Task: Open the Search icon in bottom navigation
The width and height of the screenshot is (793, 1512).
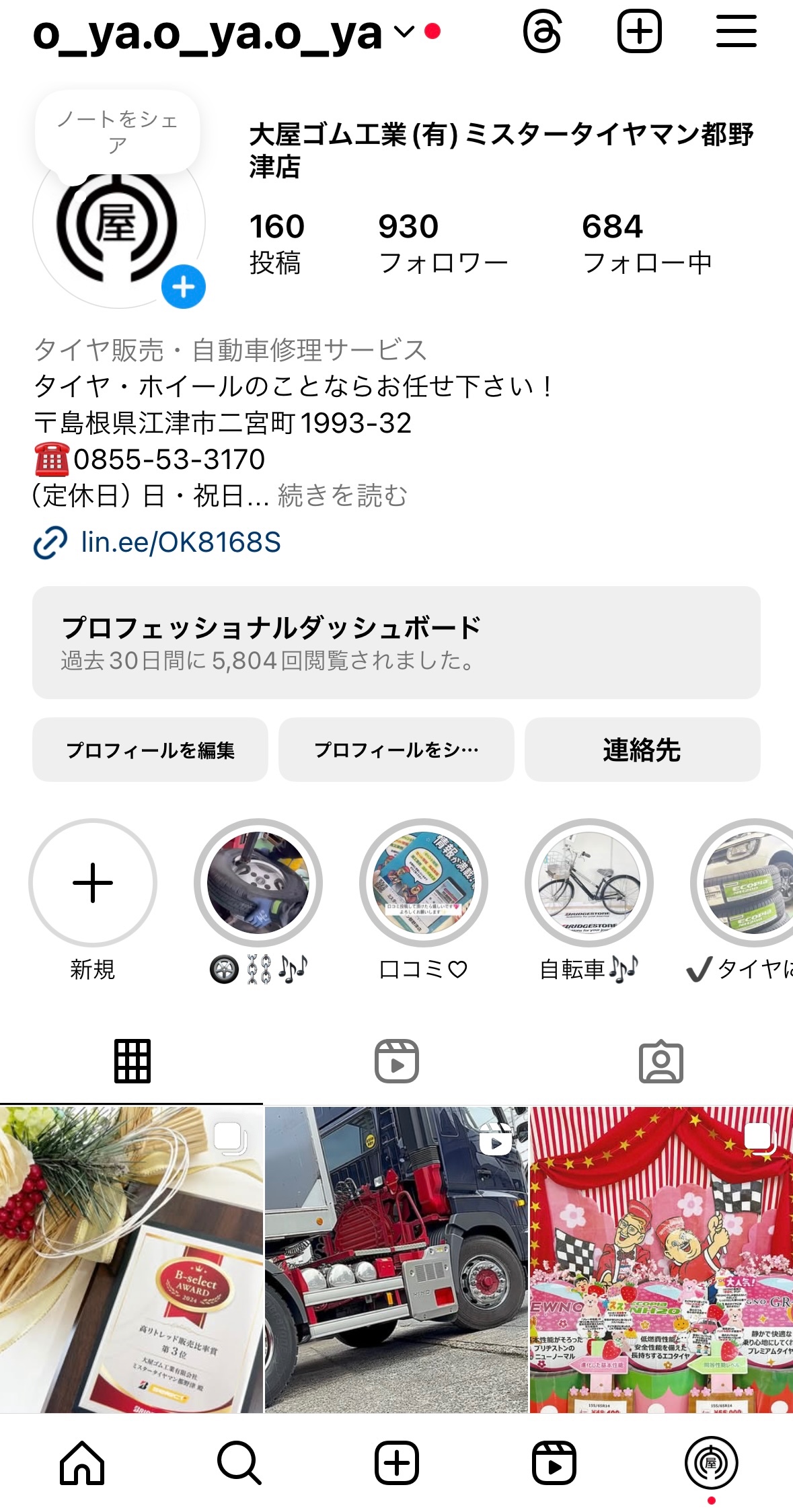Action: pos(237,1462)
